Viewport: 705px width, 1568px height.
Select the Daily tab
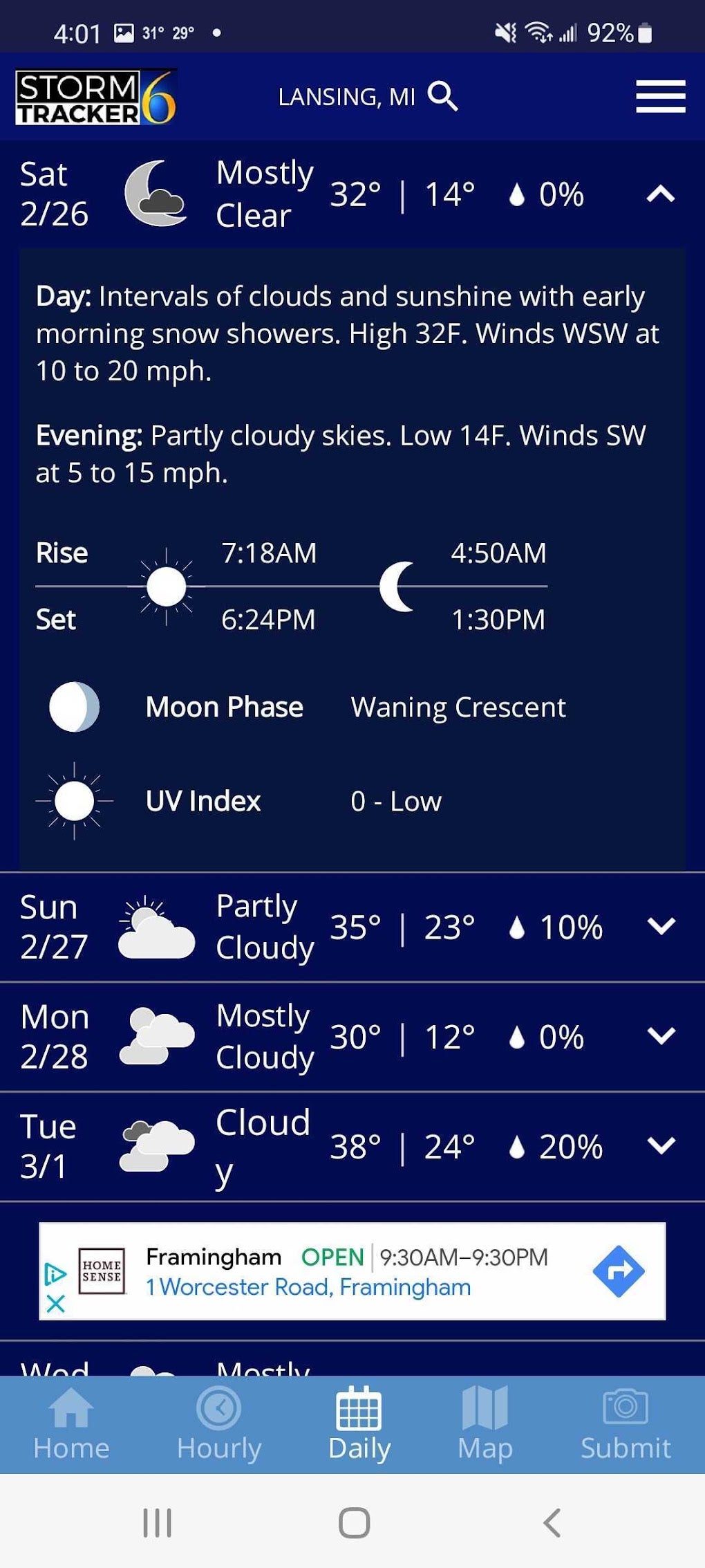[359, 1424]
